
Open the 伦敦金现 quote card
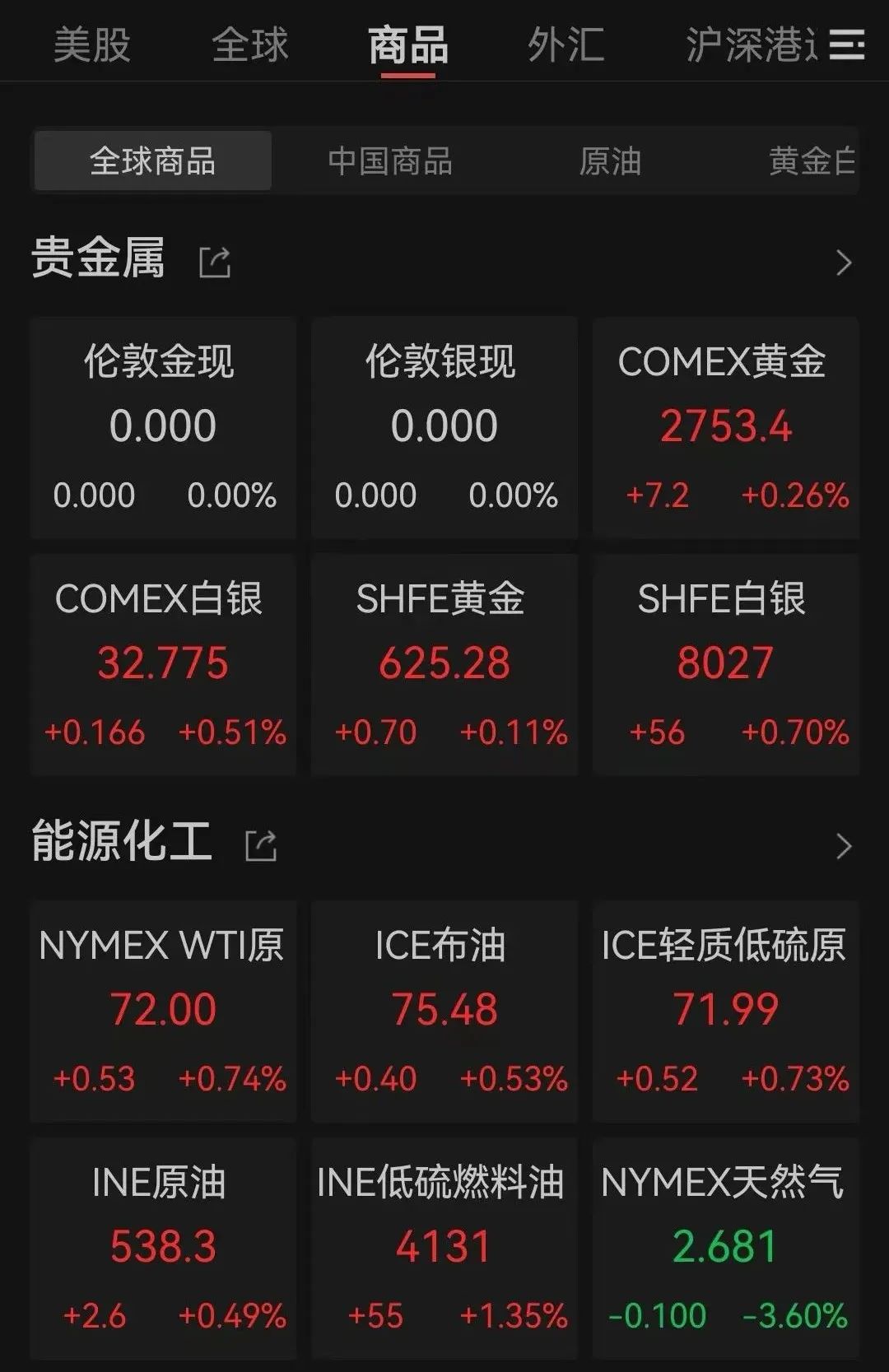[163, 428]
